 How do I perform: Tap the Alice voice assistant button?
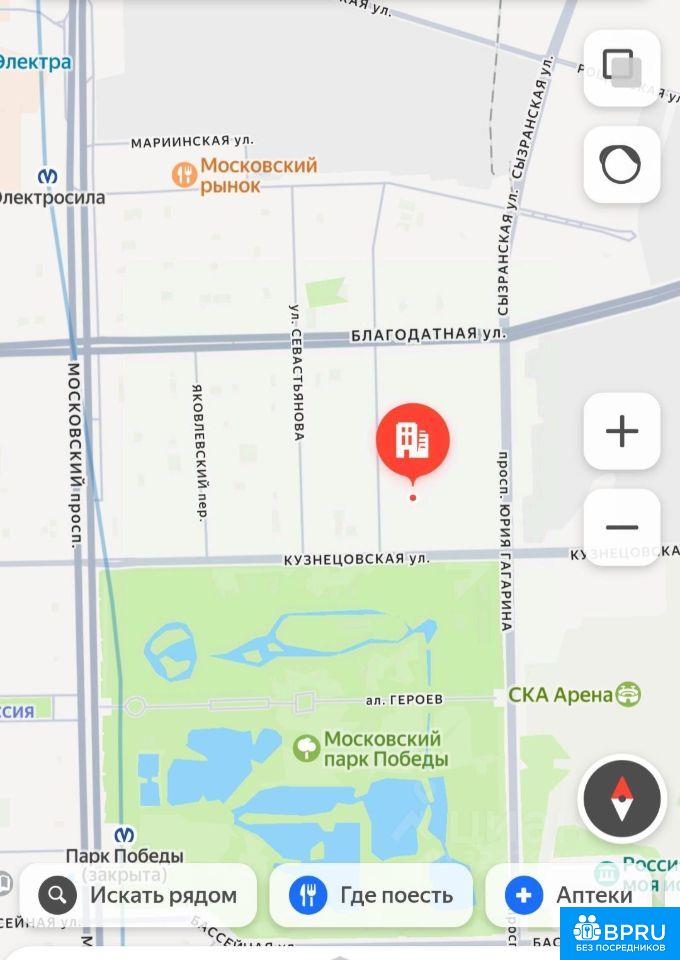[621, 164]
